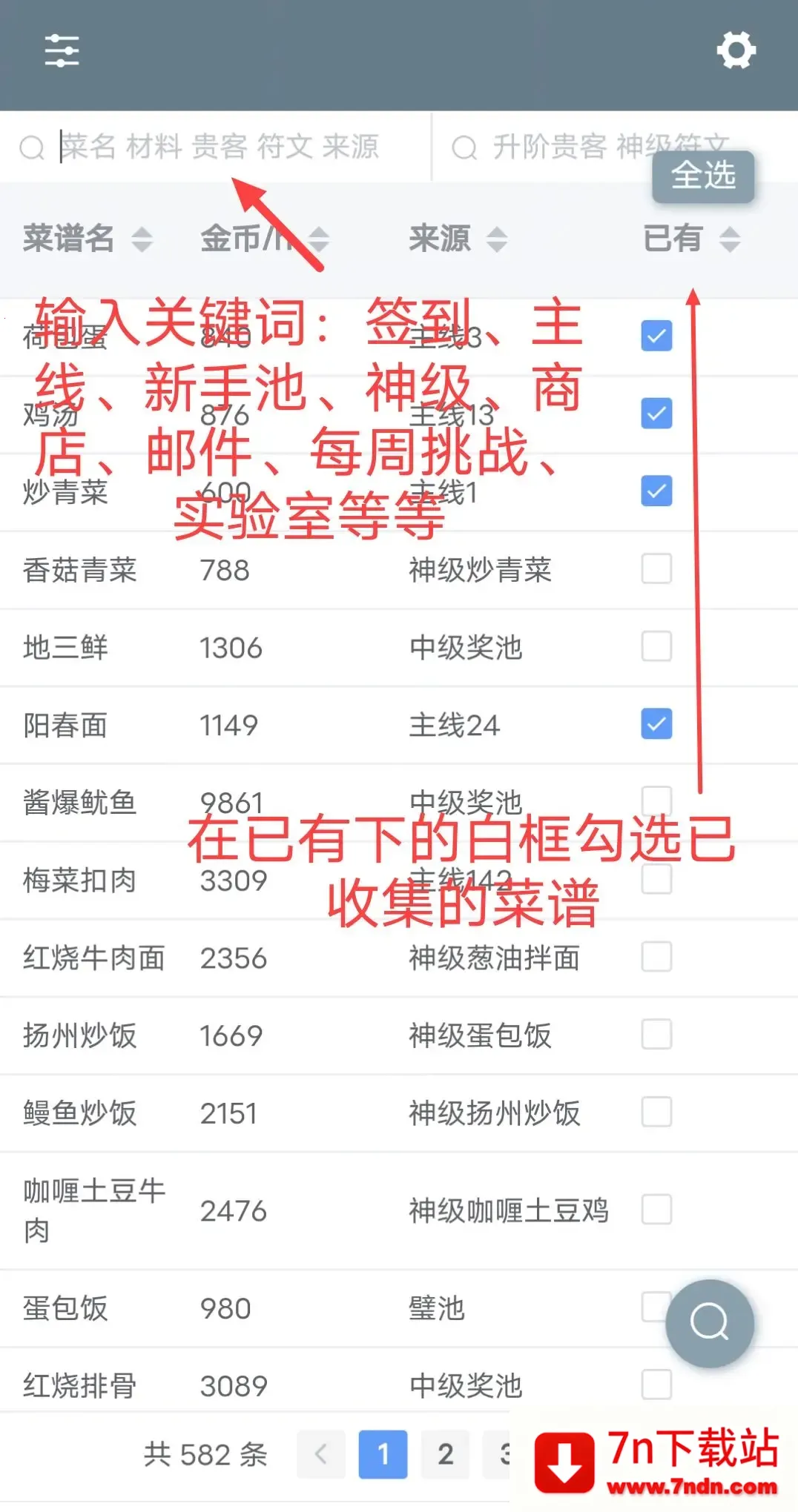This screenshot has height=1512, width=798.
Task: Mark 地三鲜 as owned
Action: click(656, 647)
